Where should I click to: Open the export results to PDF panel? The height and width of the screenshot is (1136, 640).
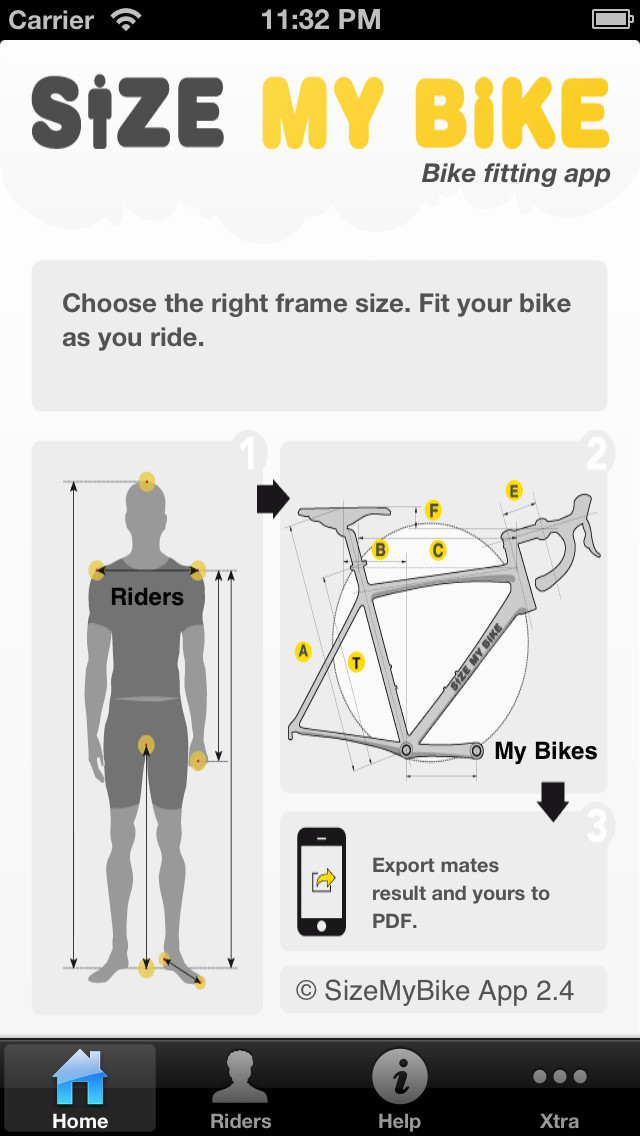point(444,881)
